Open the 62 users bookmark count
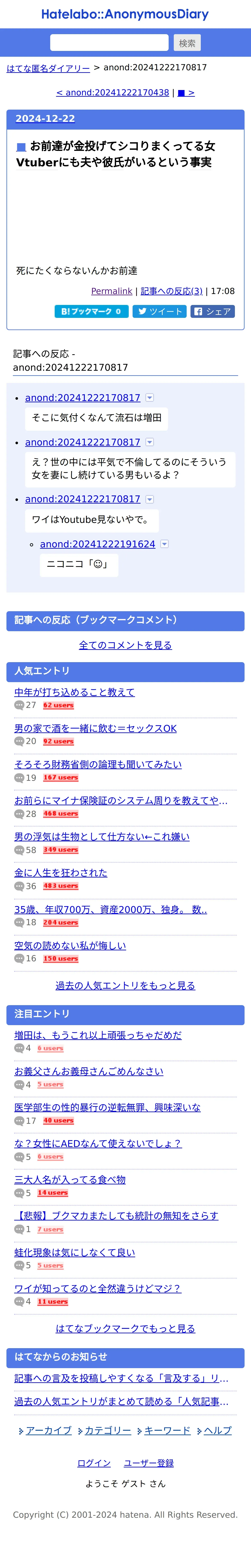Screen dimensions: 251x1568 click(58, 706)
